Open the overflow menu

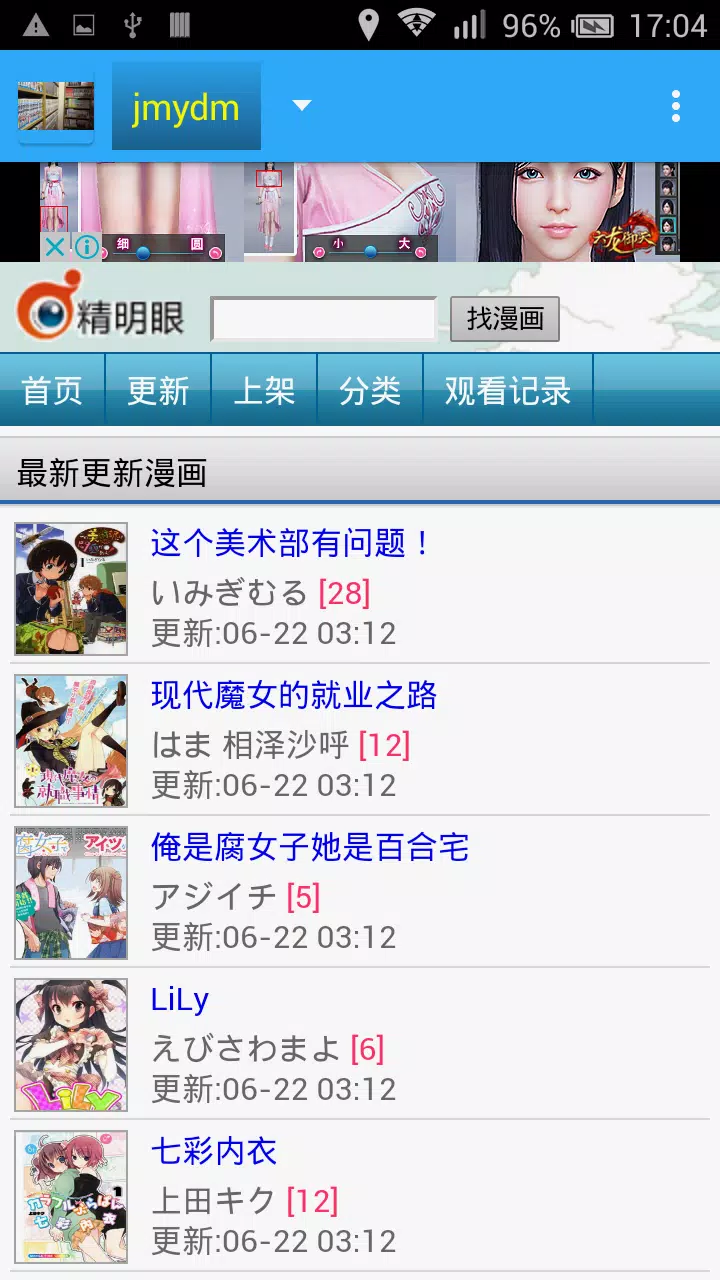(x=676, y=106)
